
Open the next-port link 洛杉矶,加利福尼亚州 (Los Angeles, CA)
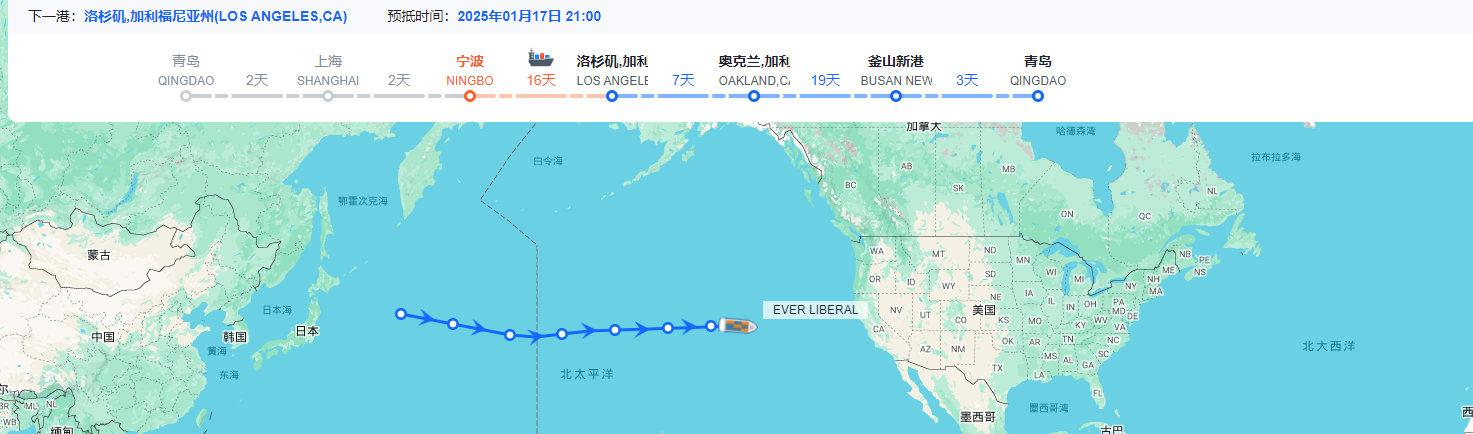click(216, 17)
